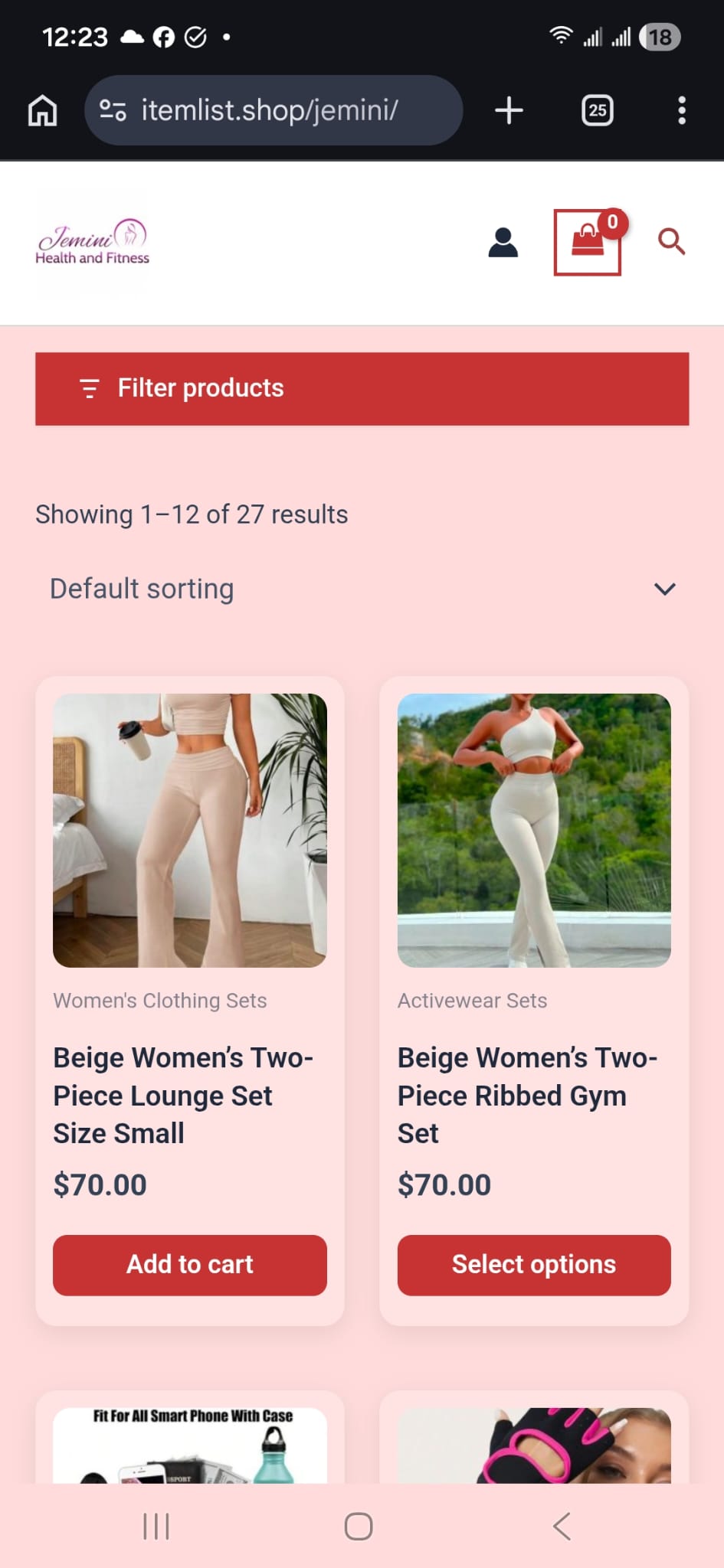This screenshot has width=724, height=1568.
Task: Open the browser three-dot overflow menu
Action: click(681, 110)
